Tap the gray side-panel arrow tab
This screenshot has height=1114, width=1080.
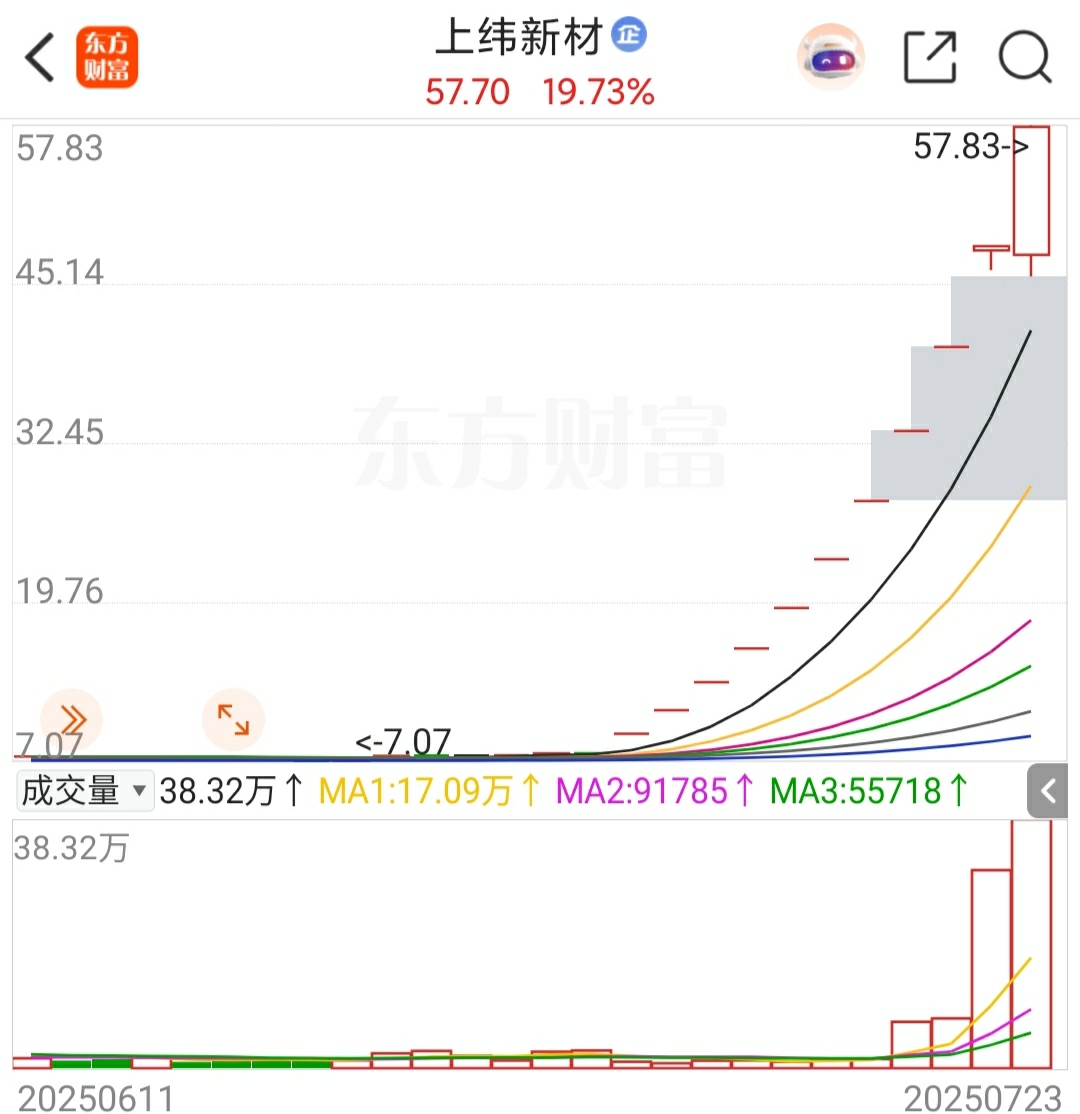1047,791
